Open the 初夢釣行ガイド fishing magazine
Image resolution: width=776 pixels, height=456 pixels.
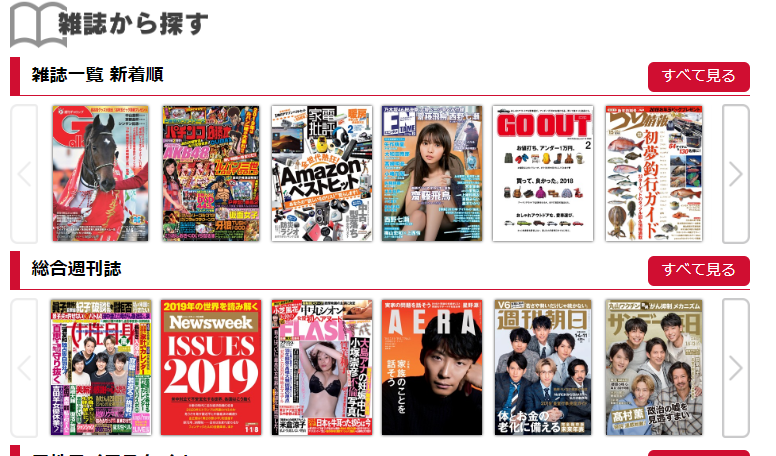point(654,173)
